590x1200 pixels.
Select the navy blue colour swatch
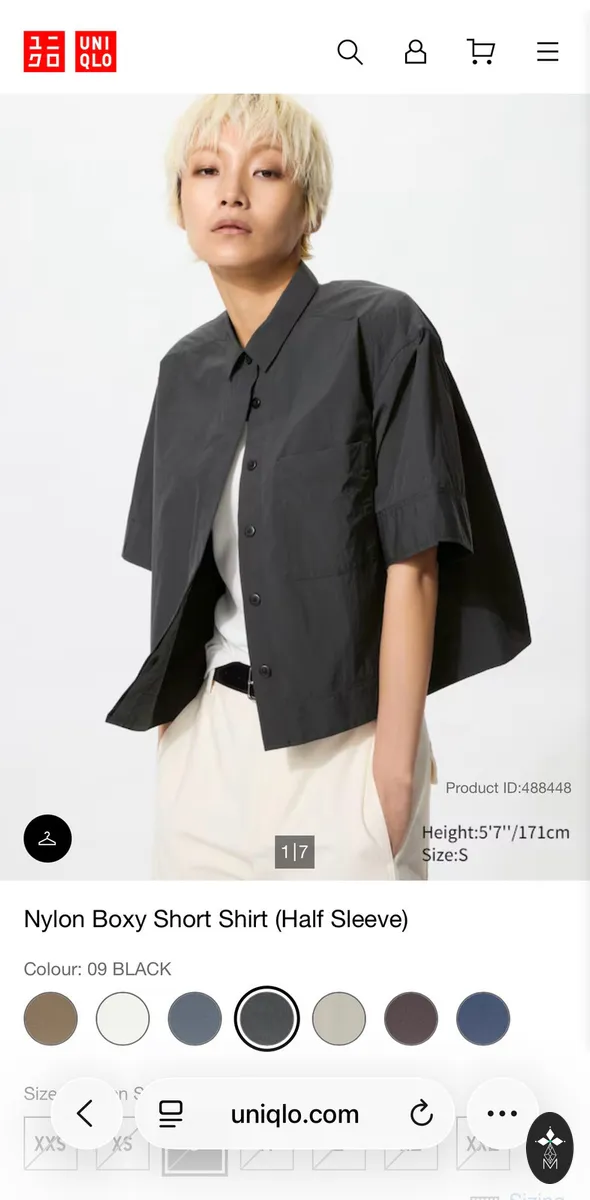tap(483, 1019)
